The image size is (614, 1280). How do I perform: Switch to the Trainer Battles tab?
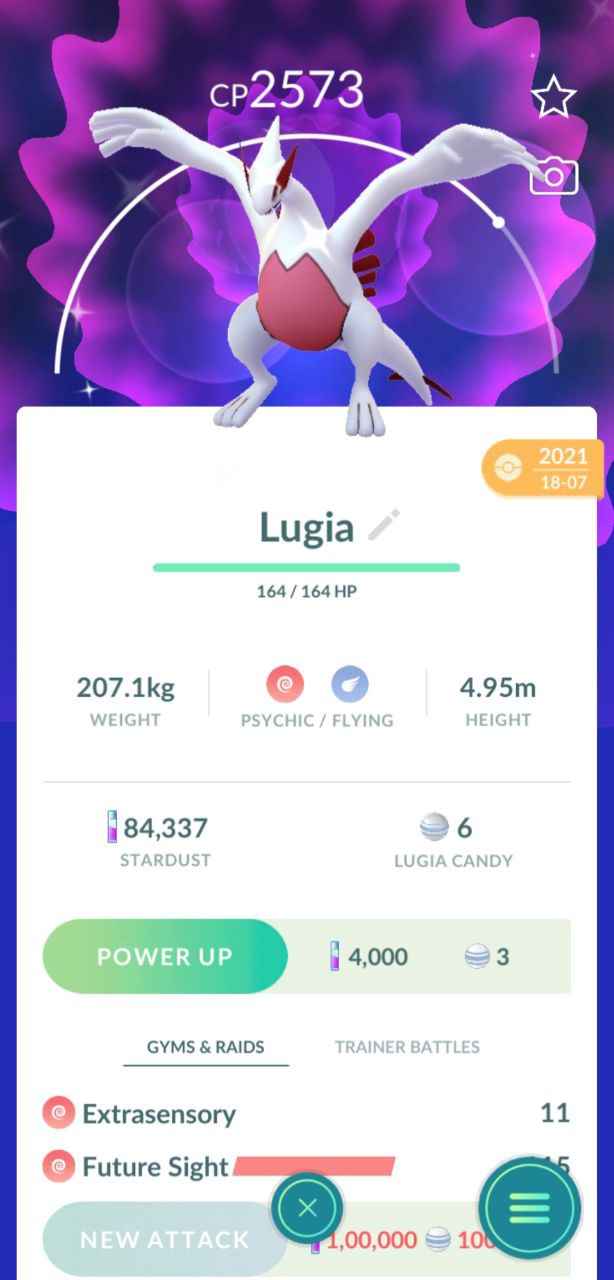tap(407, 1047)
